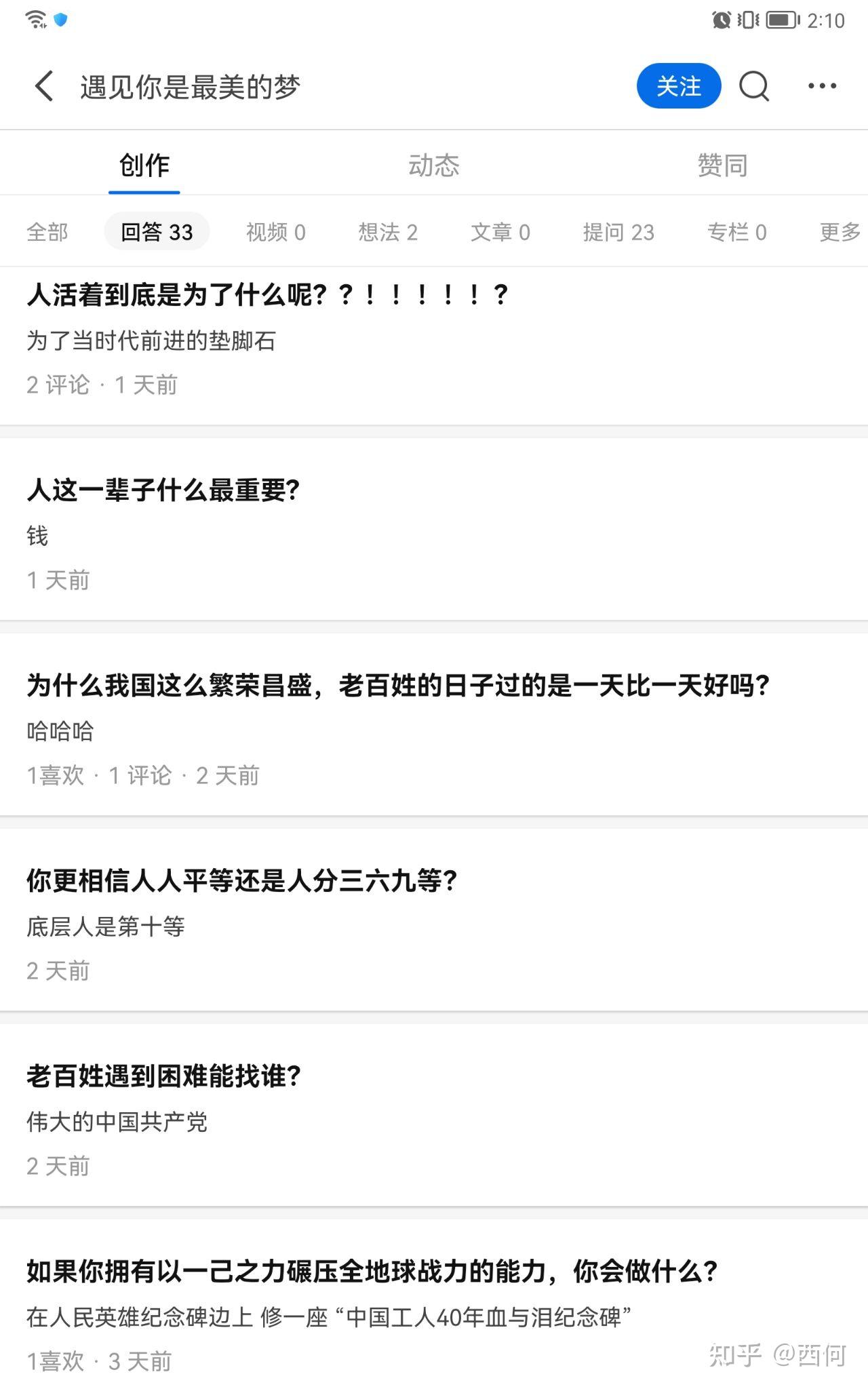Viewport: 868px width, 1389px height.
Task: Select the 文章 0 filter chip
Action: 500,232
